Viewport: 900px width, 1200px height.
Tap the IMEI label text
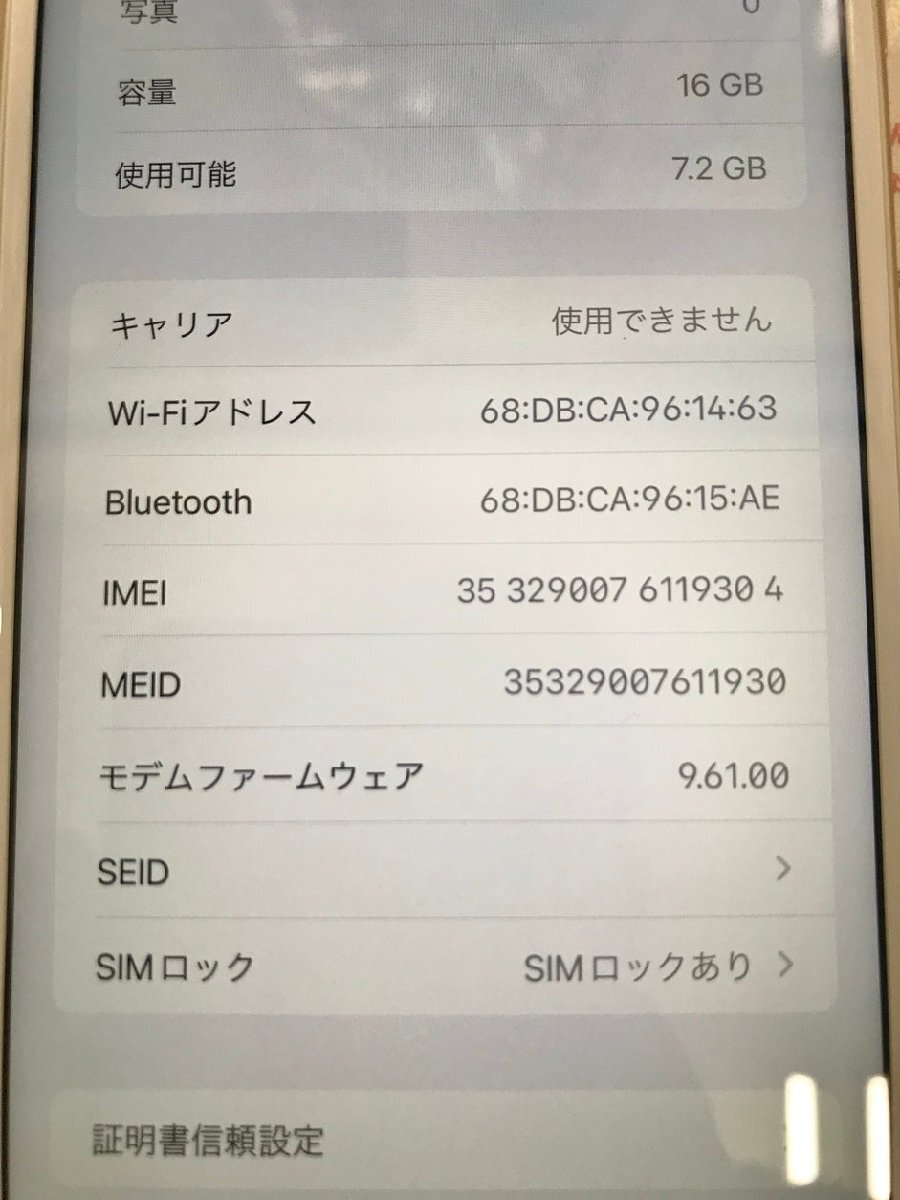[x=135, y=593]
